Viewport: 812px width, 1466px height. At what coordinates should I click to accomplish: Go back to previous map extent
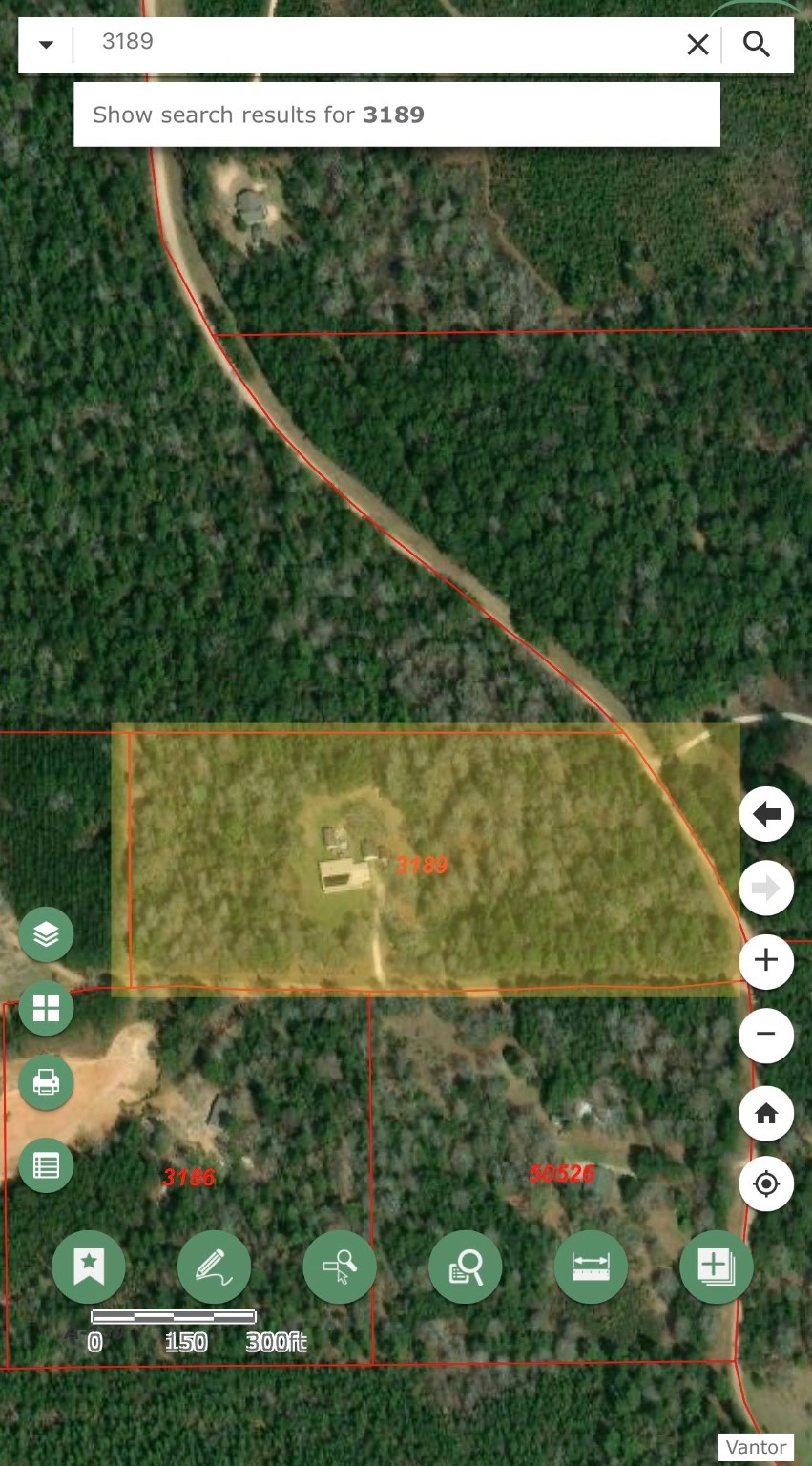766,814
